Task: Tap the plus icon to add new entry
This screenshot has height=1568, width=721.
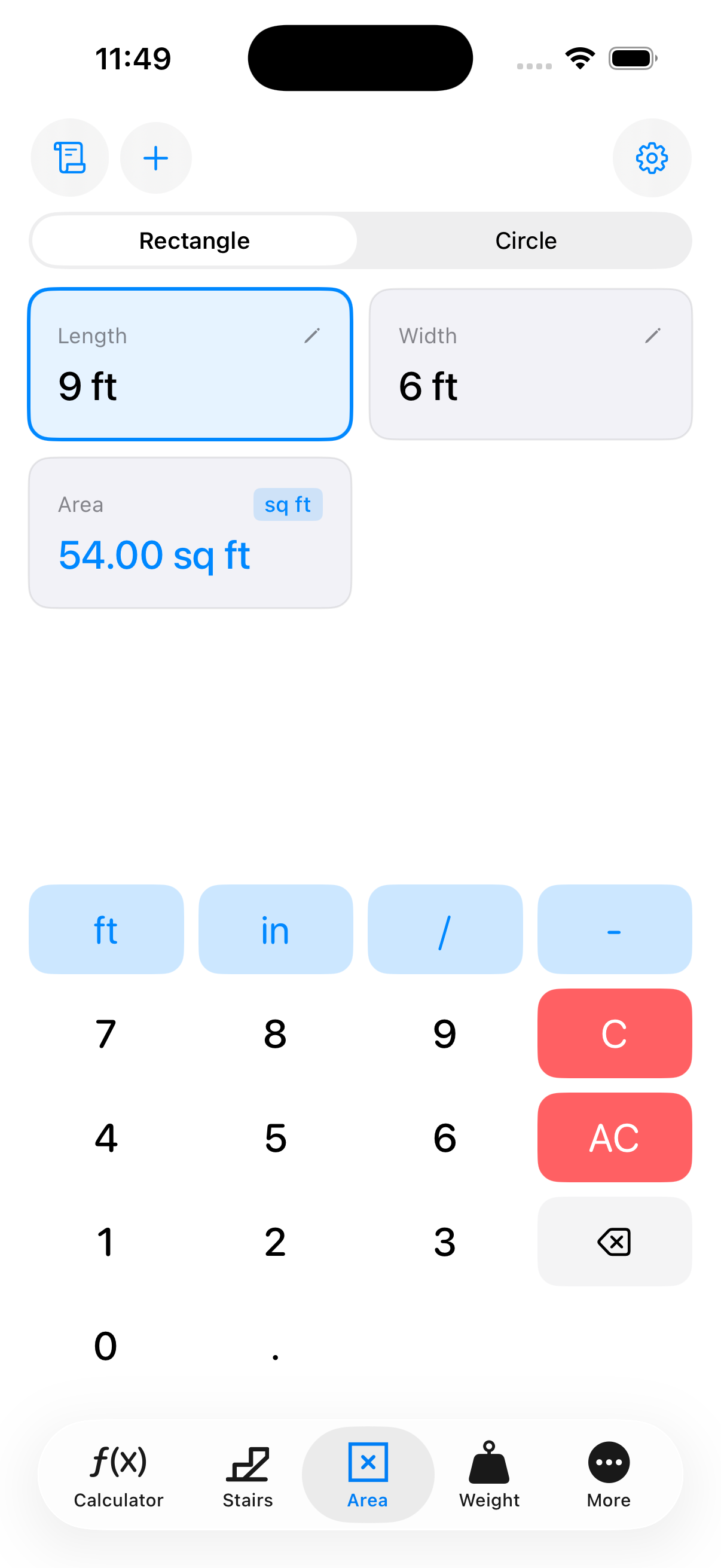Action: [x=155, y=158]
